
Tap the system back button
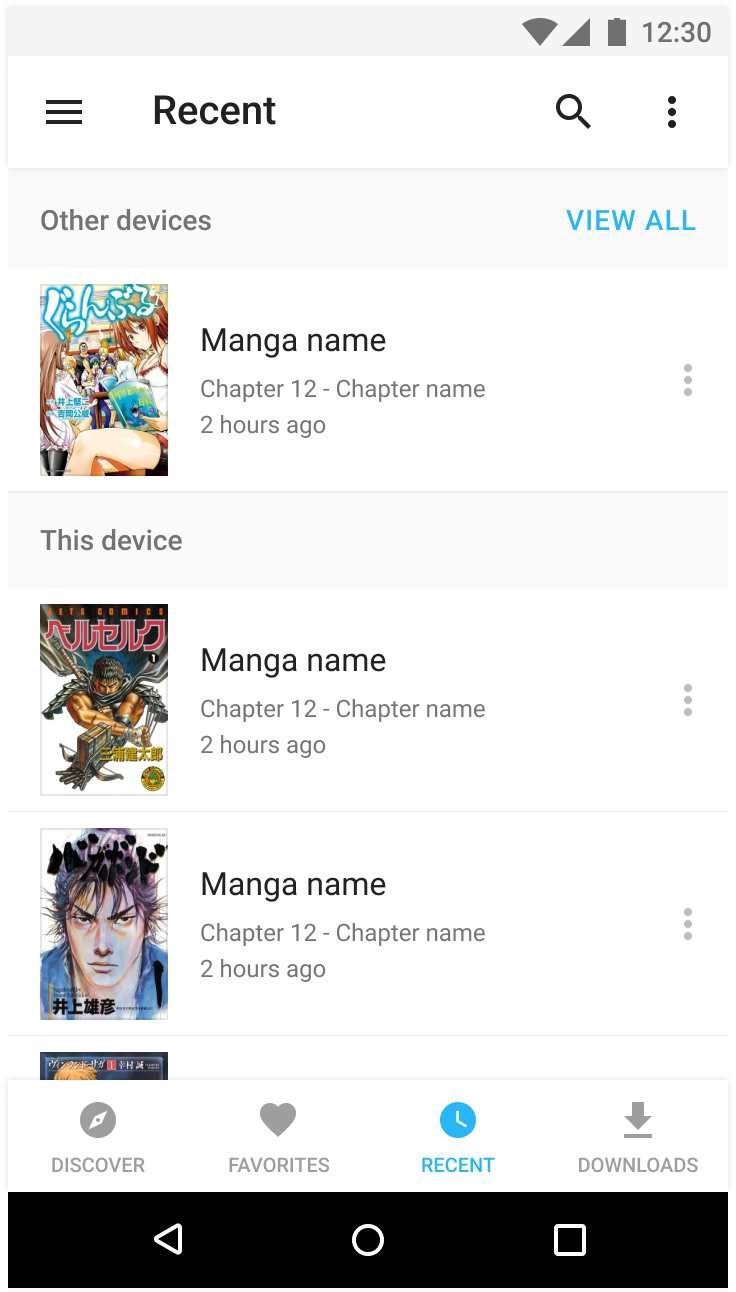(168, 1240)
